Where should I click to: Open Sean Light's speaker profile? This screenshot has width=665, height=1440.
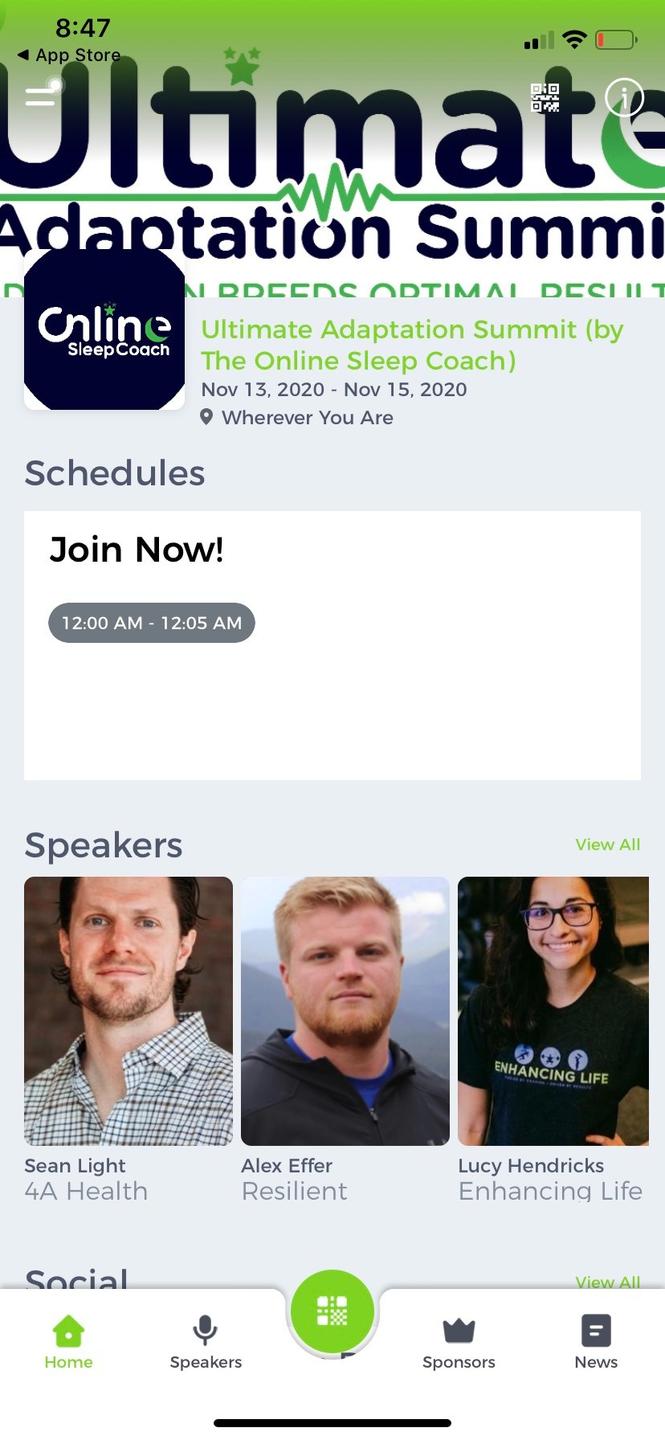point(128,1011)
